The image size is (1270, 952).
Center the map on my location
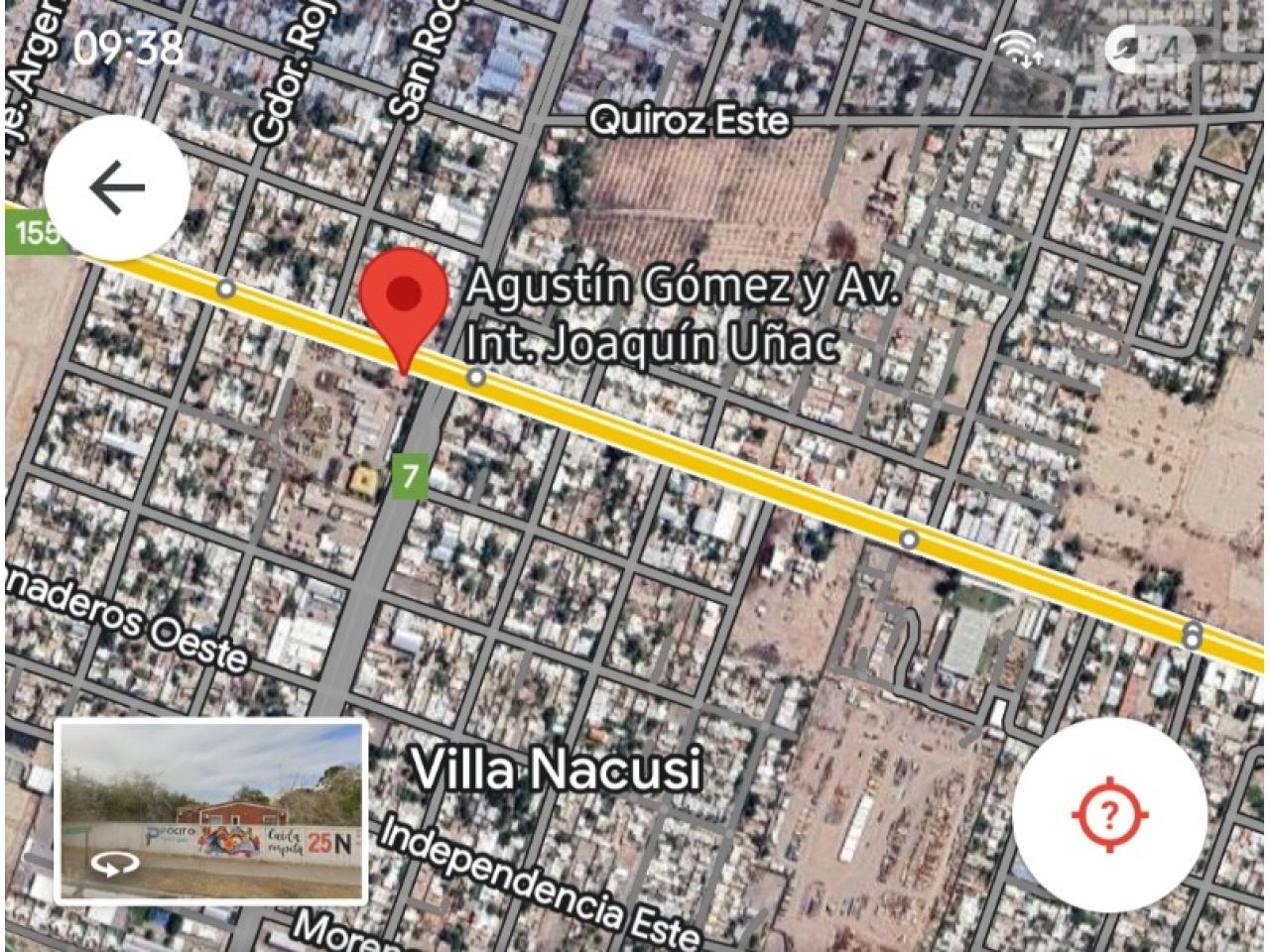1109,814
